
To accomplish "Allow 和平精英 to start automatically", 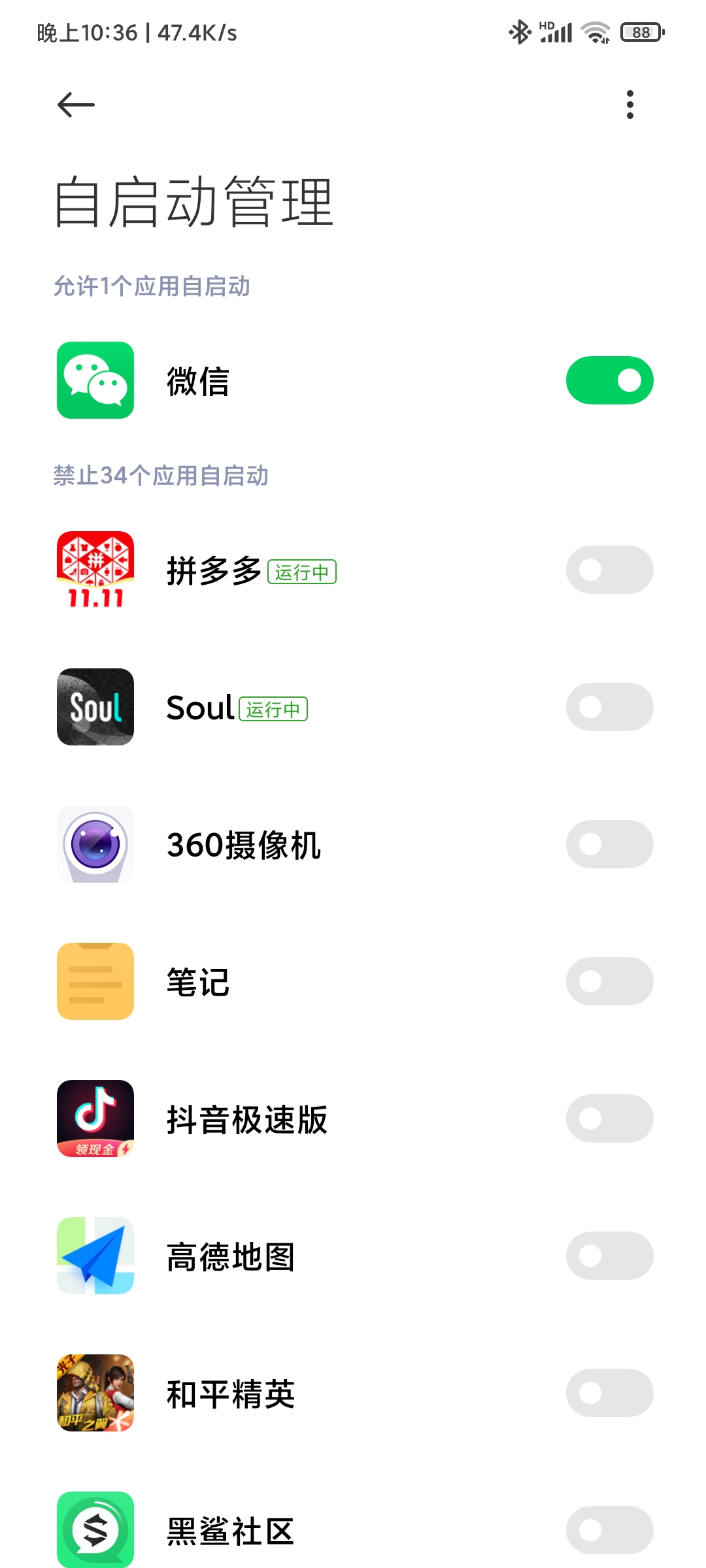I will pyautogui.click(x=609, y=1393).
